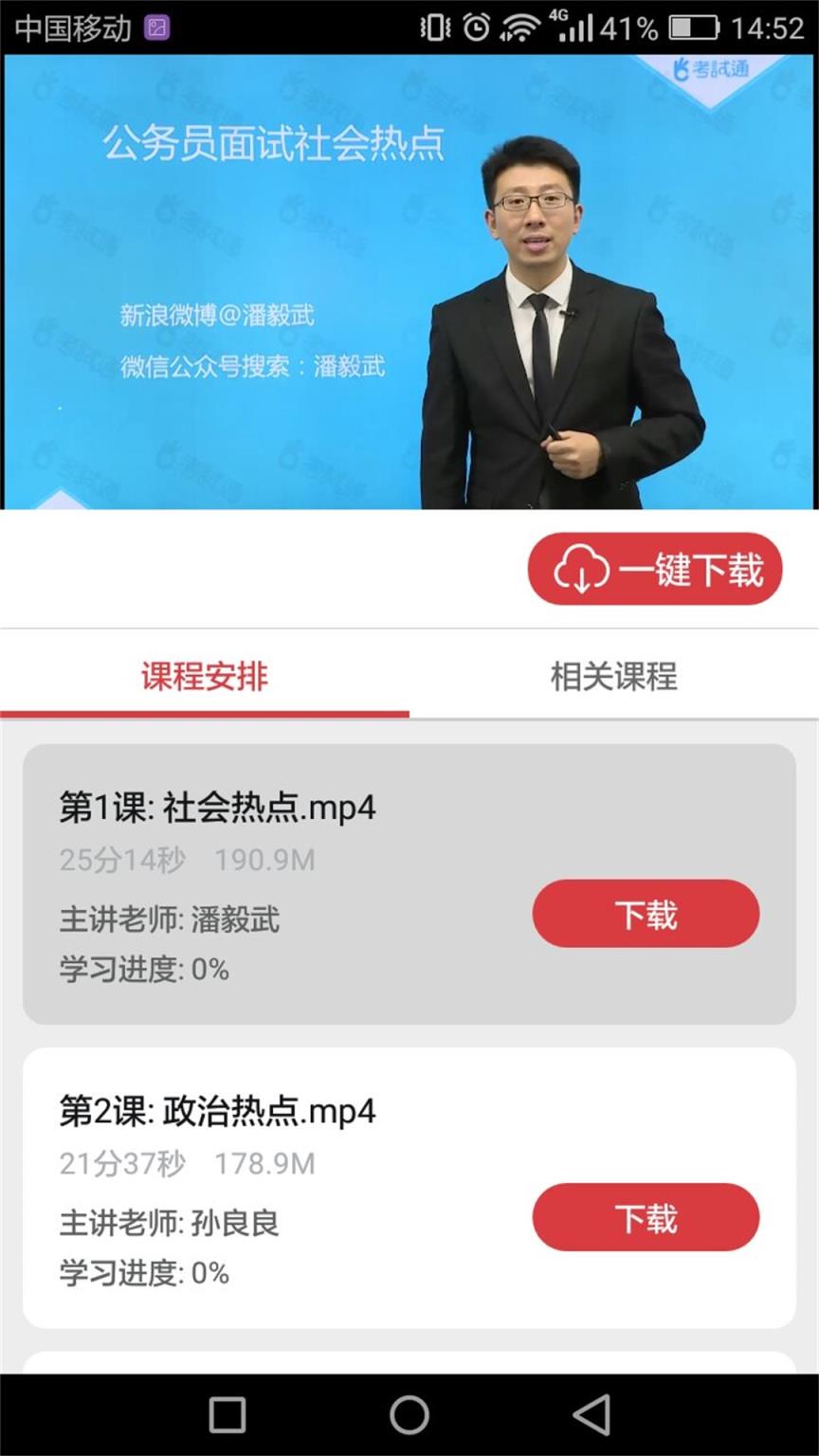Tap the alarm clock icon in status bar

[x=476, y=27]
